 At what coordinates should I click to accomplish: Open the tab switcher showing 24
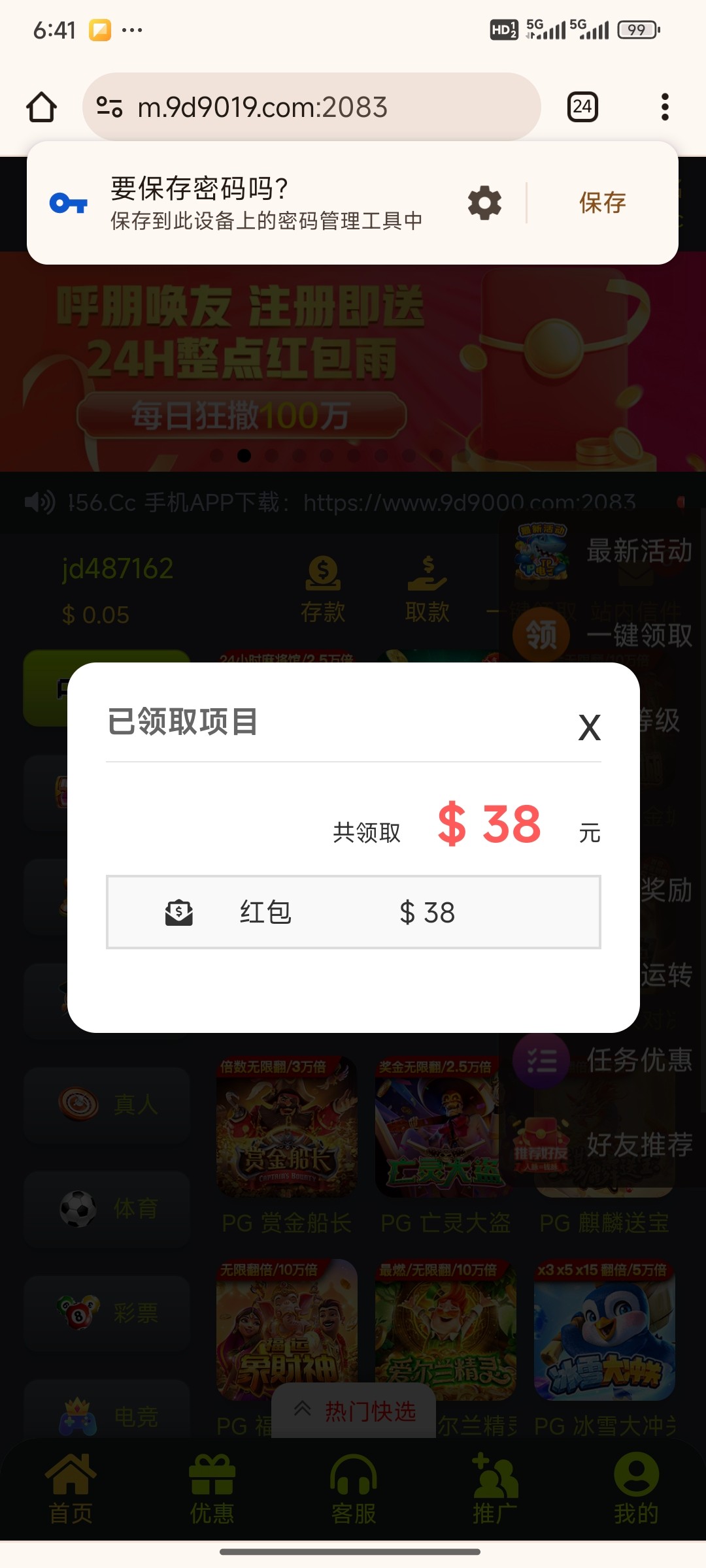pyautogui.click(x=582, y=107)
